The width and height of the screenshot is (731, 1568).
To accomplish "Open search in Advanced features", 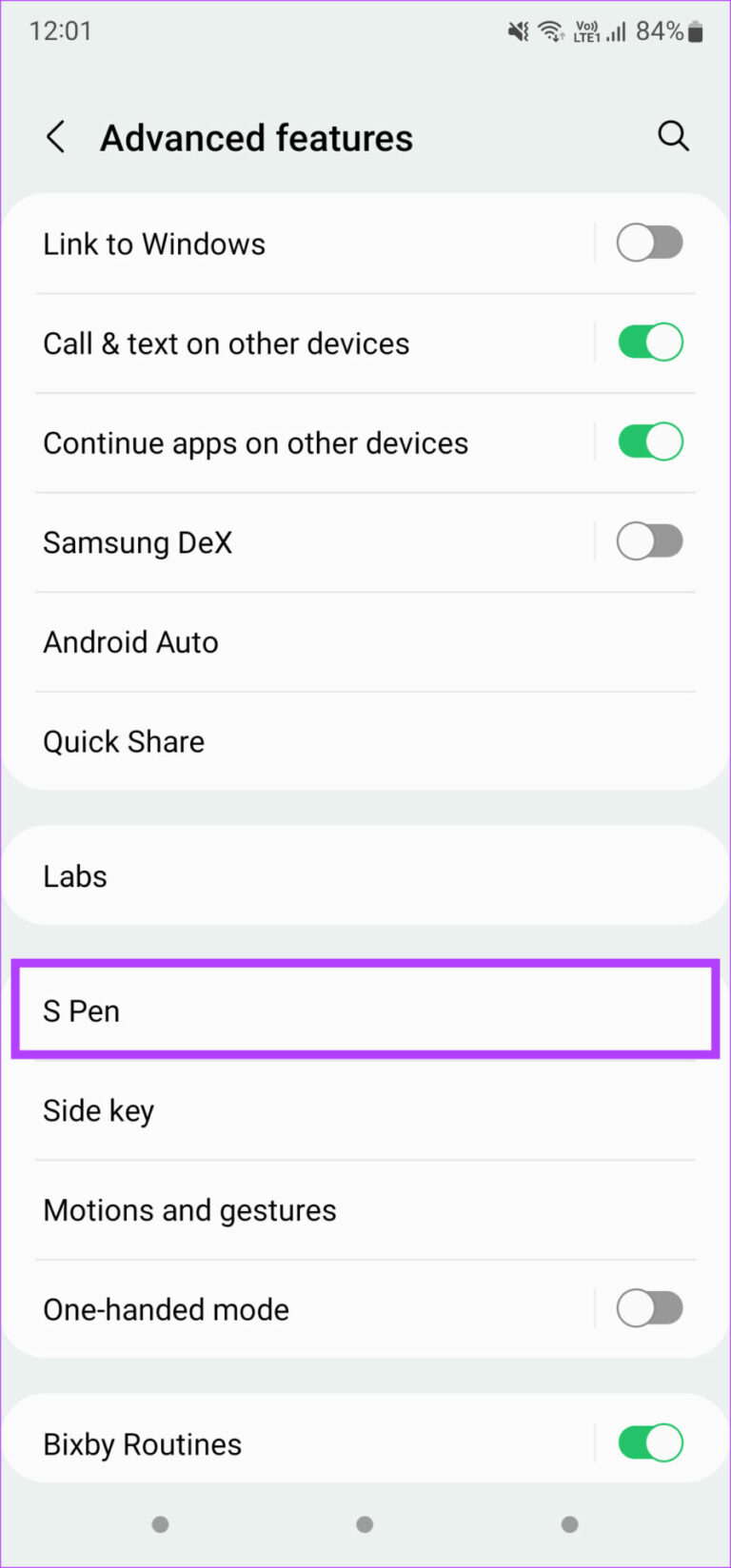I will (x=674, y=136).
